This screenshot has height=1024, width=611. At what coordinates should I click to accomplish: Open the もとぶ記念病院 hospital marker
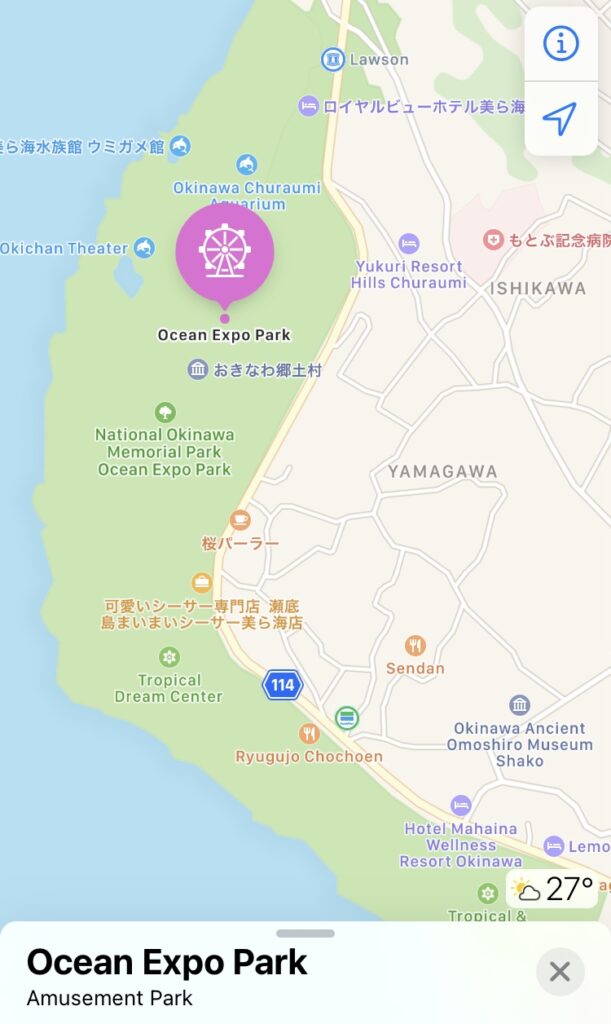pos(493,240)
